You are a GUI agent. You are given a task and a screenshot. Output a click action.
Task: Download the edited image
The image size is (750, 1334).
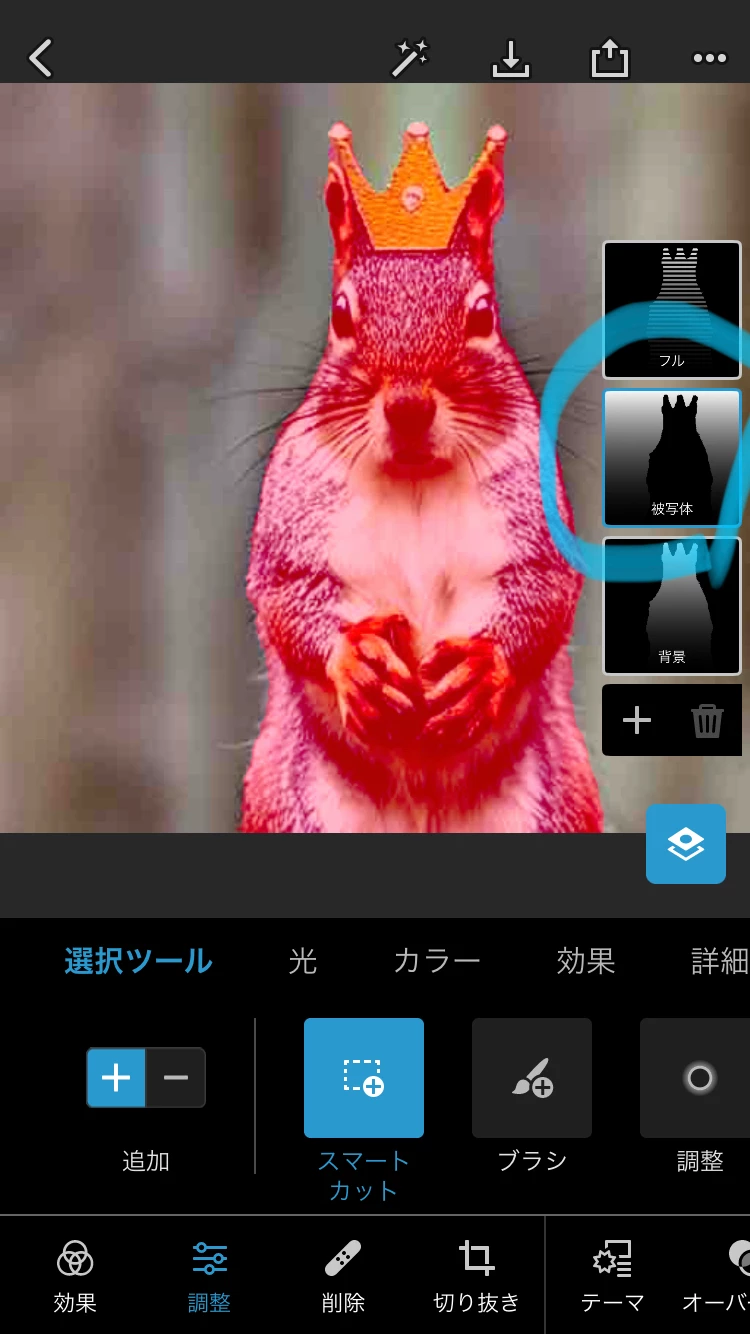click(x=511, y=59)
